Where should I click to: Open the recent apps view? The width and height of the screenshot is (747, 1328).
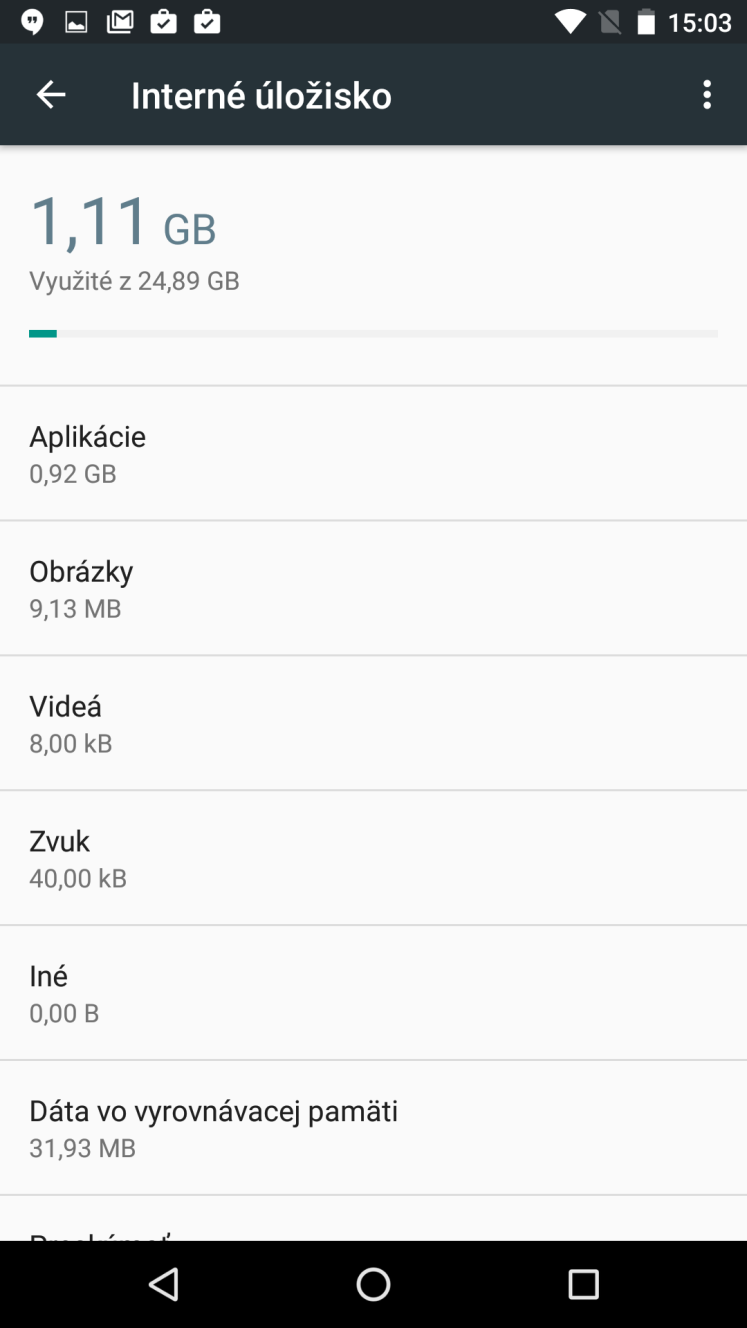click(x=583, y=1284)
